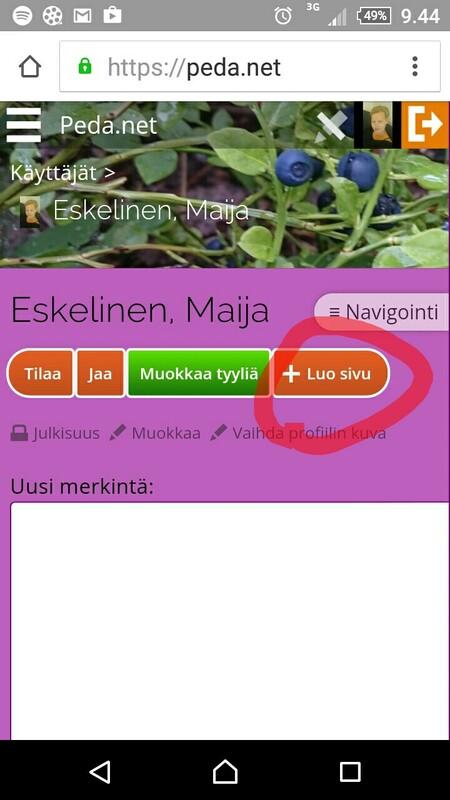This screenshot has width=450, height=800.
Task: Tap the Tilaa button
Action: (x=41, y=373)
